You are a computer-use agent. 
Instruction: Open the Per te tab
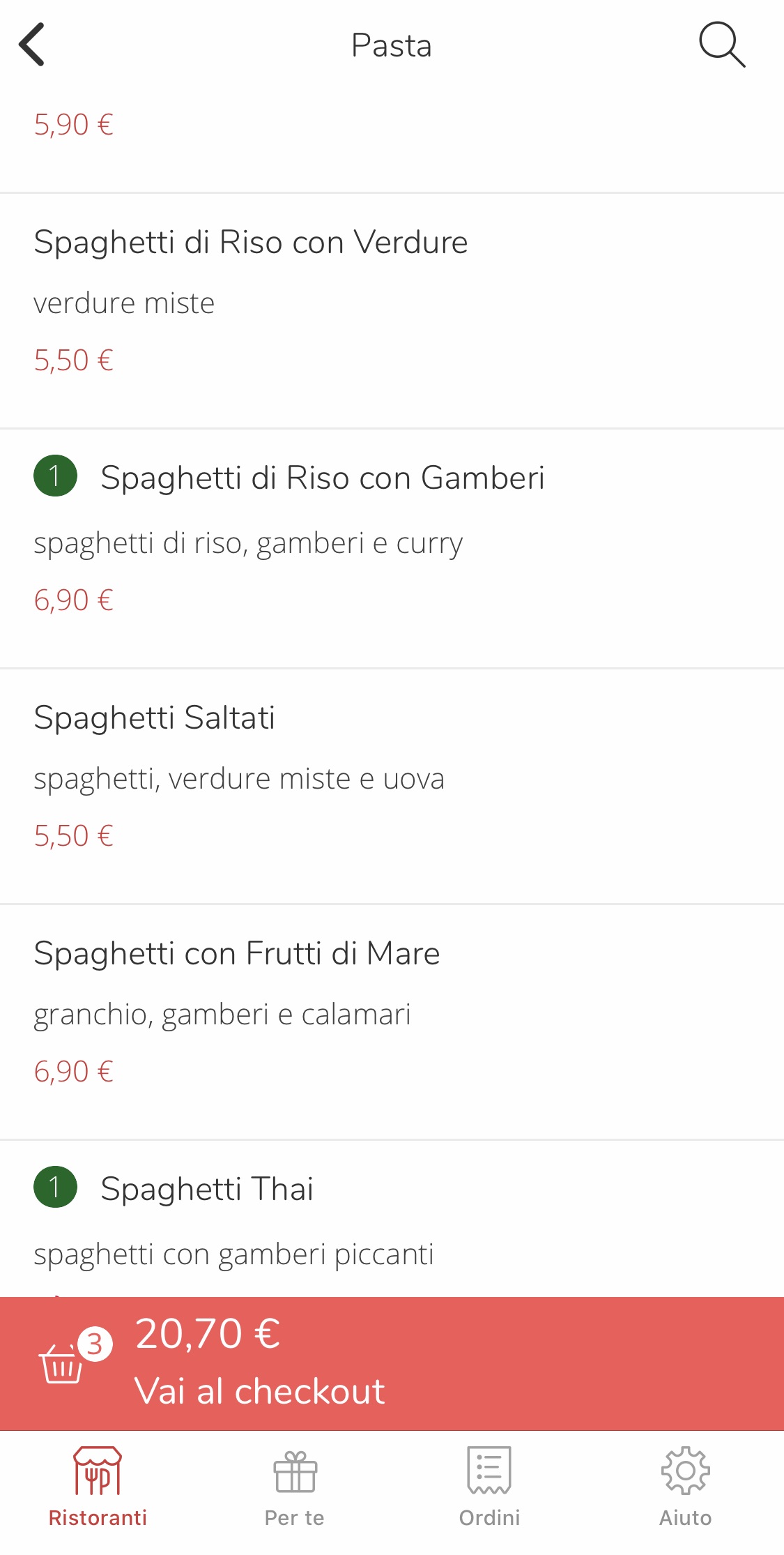(x=294, y=1487)
